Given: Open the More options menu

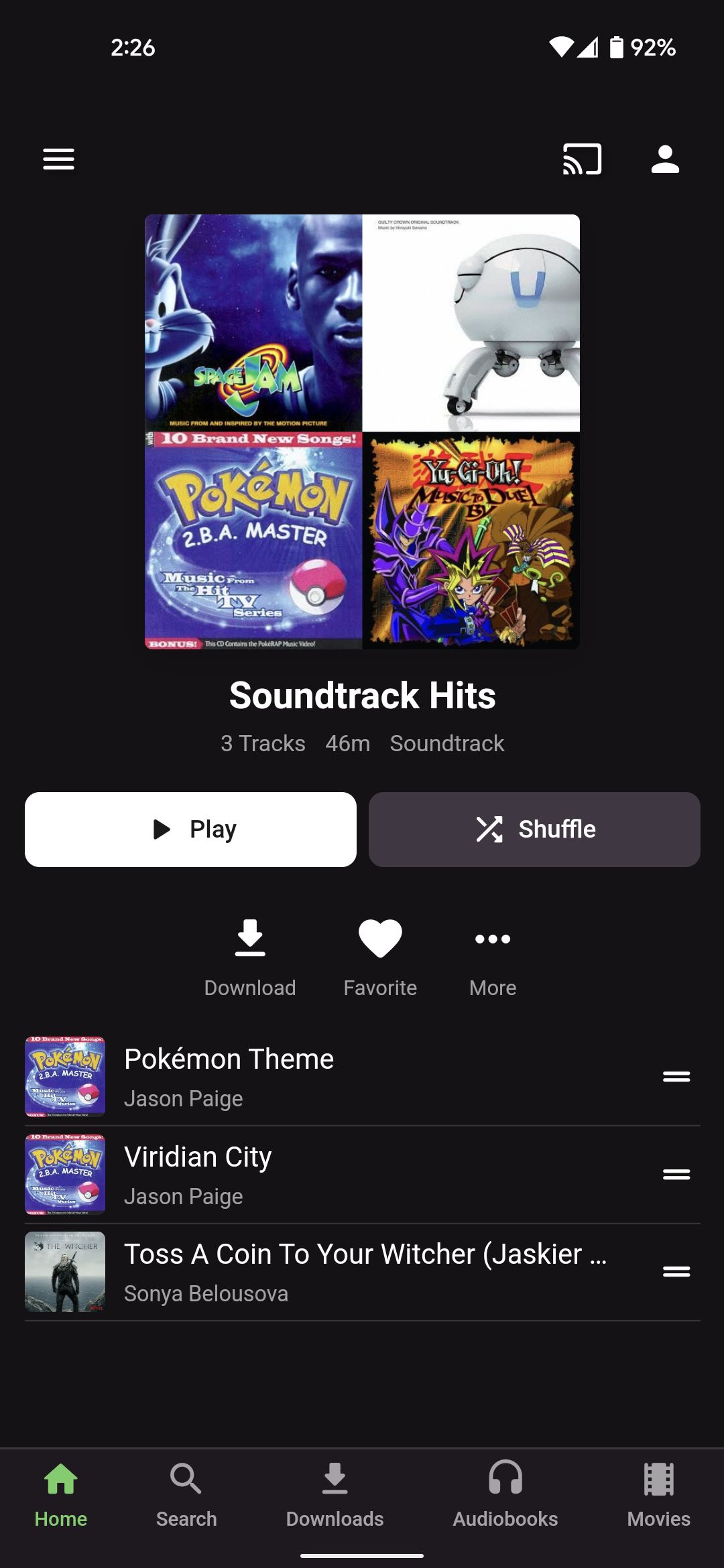Looking at the screenshot, I should pos(493,953).
